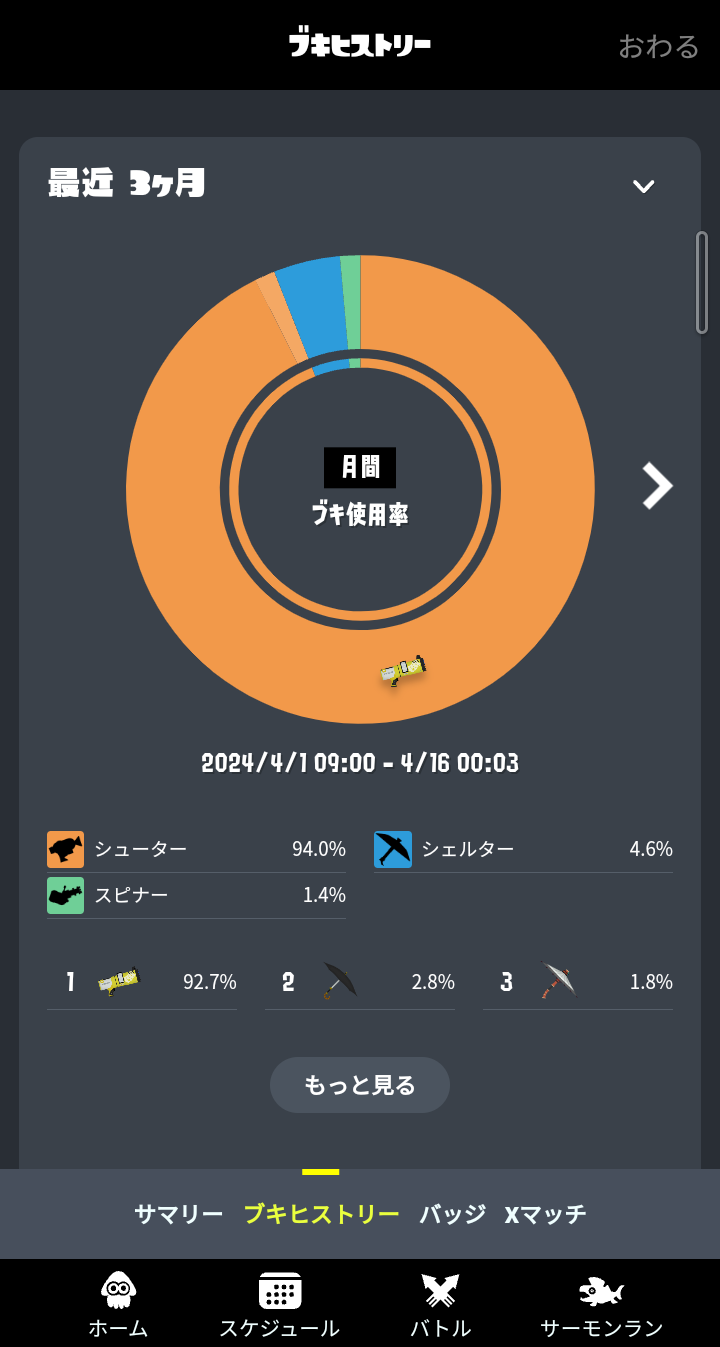Image resolution: width=720 pixels, height=1347 pixels.
Task: Switch to the サマリー tab
Action: point(179,1214)
